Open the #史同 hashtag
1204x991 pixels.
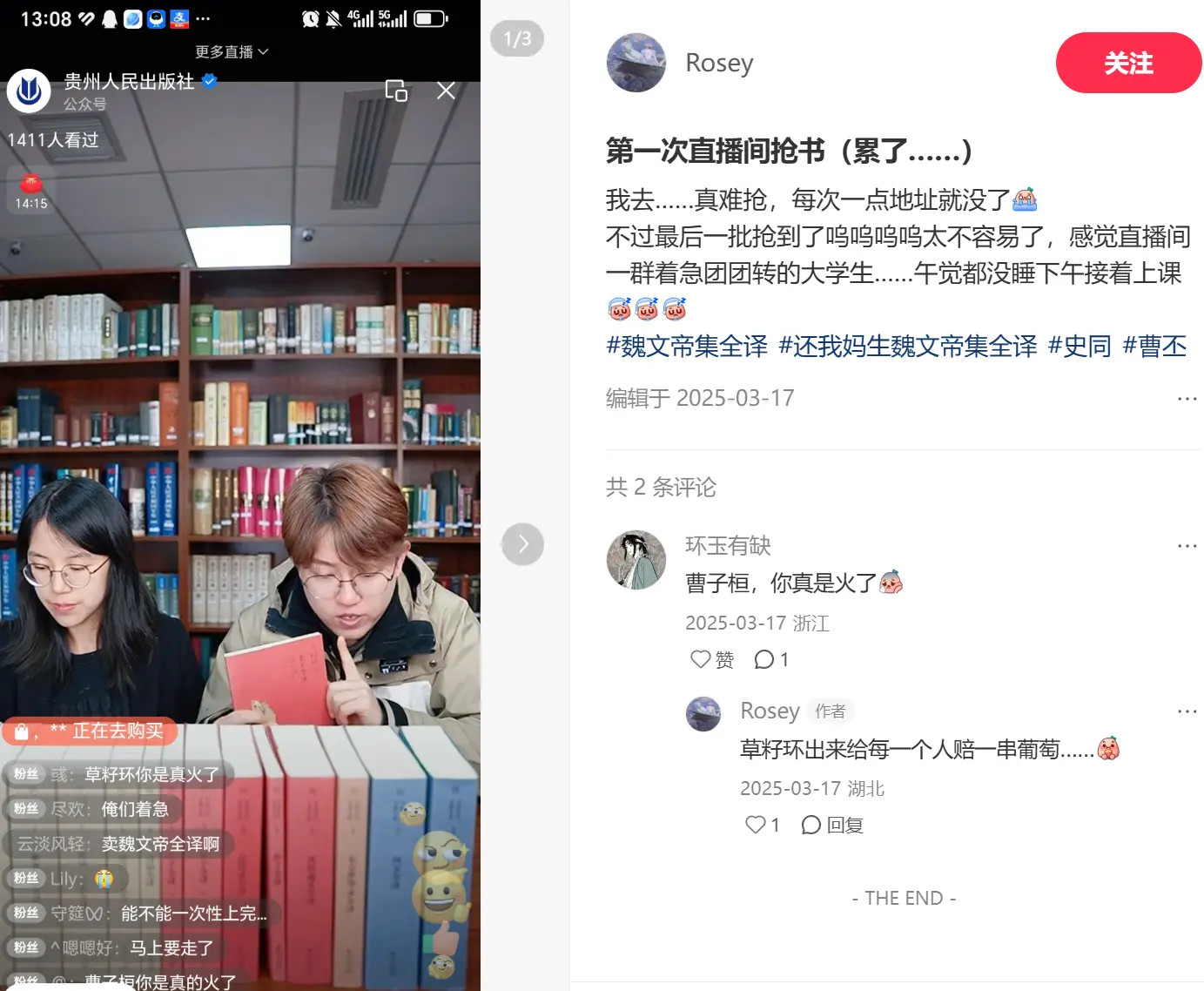(1080, 347)
